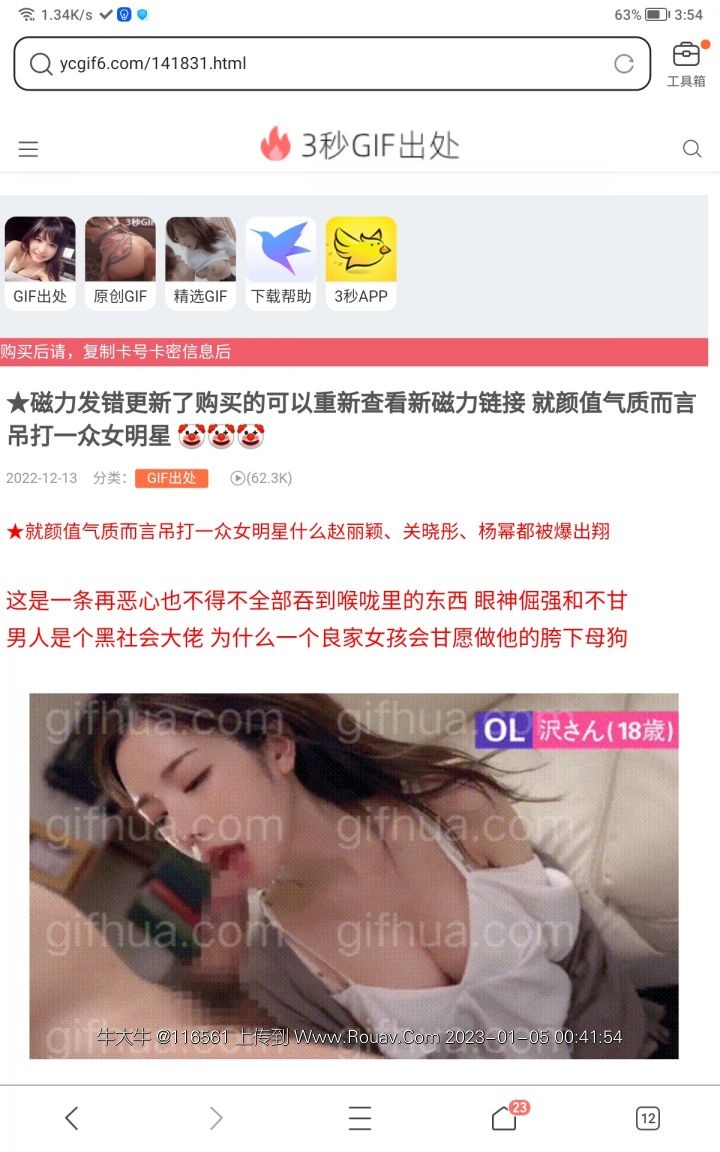Viewport: 720px width, 1152px height.
Task: Open the 3秒APP shortcut
Action: (361, 262)
